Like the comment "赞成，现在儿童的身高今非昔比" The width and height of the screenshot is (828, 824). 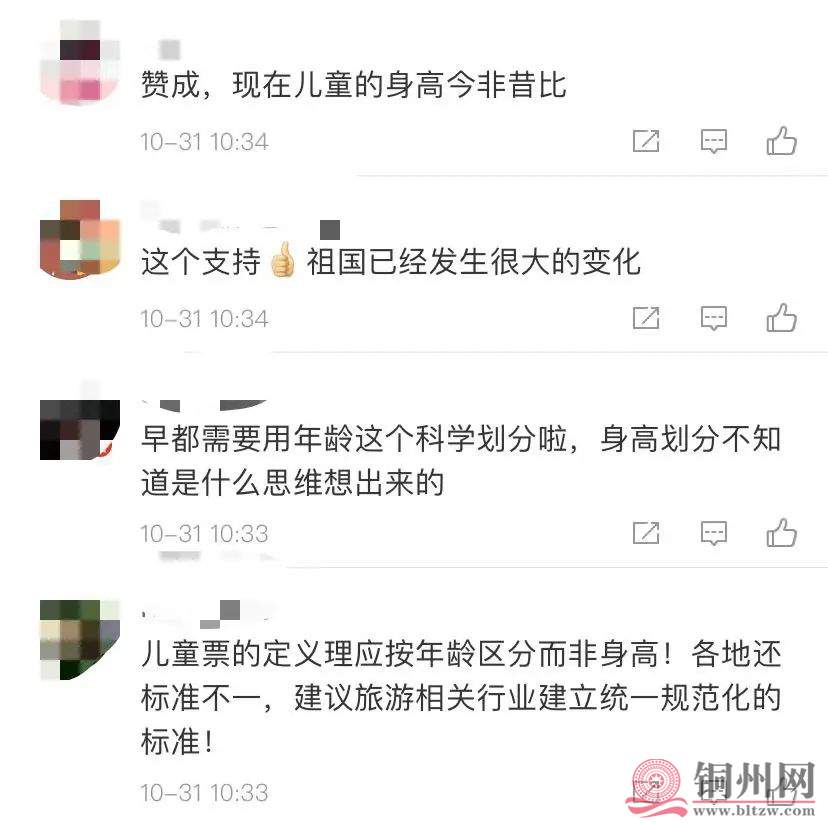[x=781, y=142]
